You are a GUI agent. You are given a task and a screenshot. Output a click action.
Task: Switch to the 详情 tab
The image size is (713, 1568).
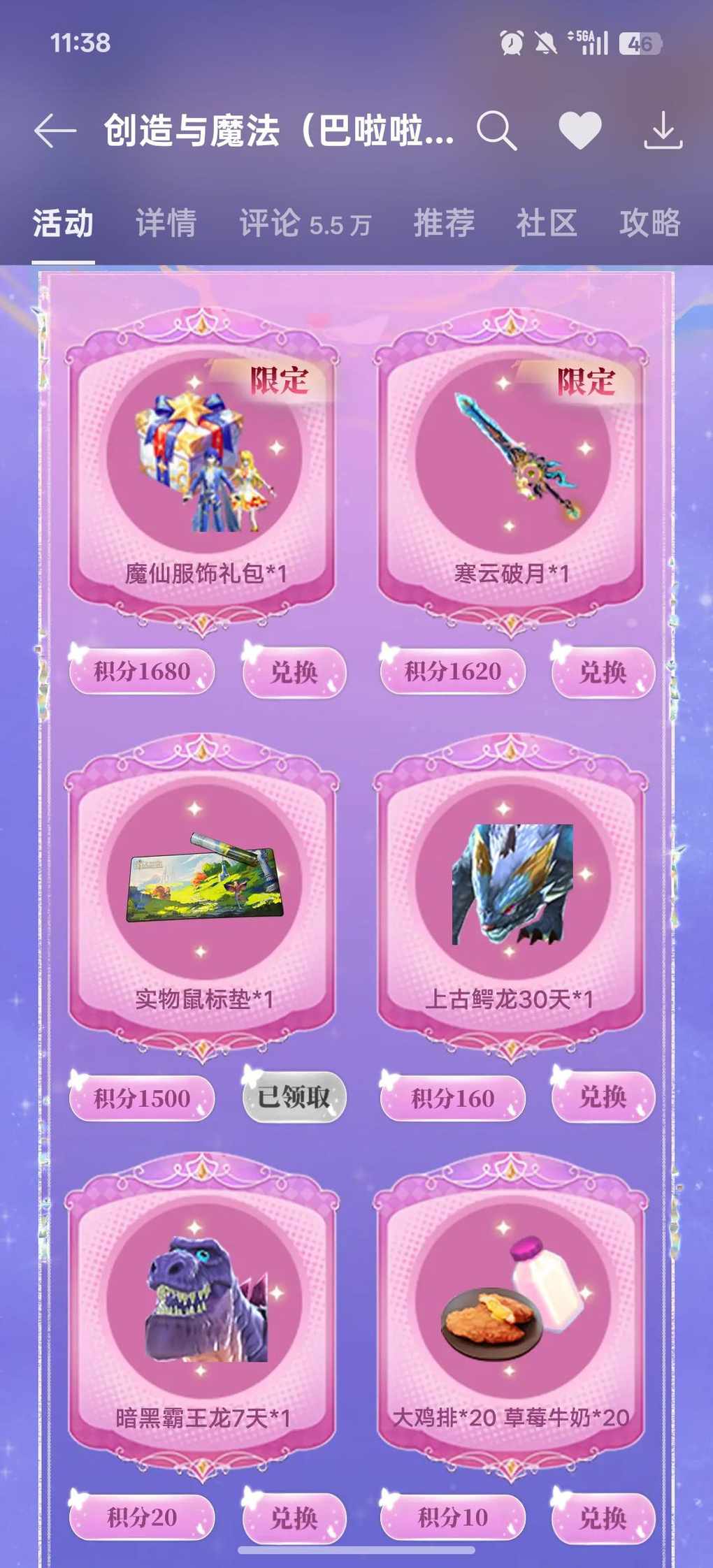(x=166, y=224)
